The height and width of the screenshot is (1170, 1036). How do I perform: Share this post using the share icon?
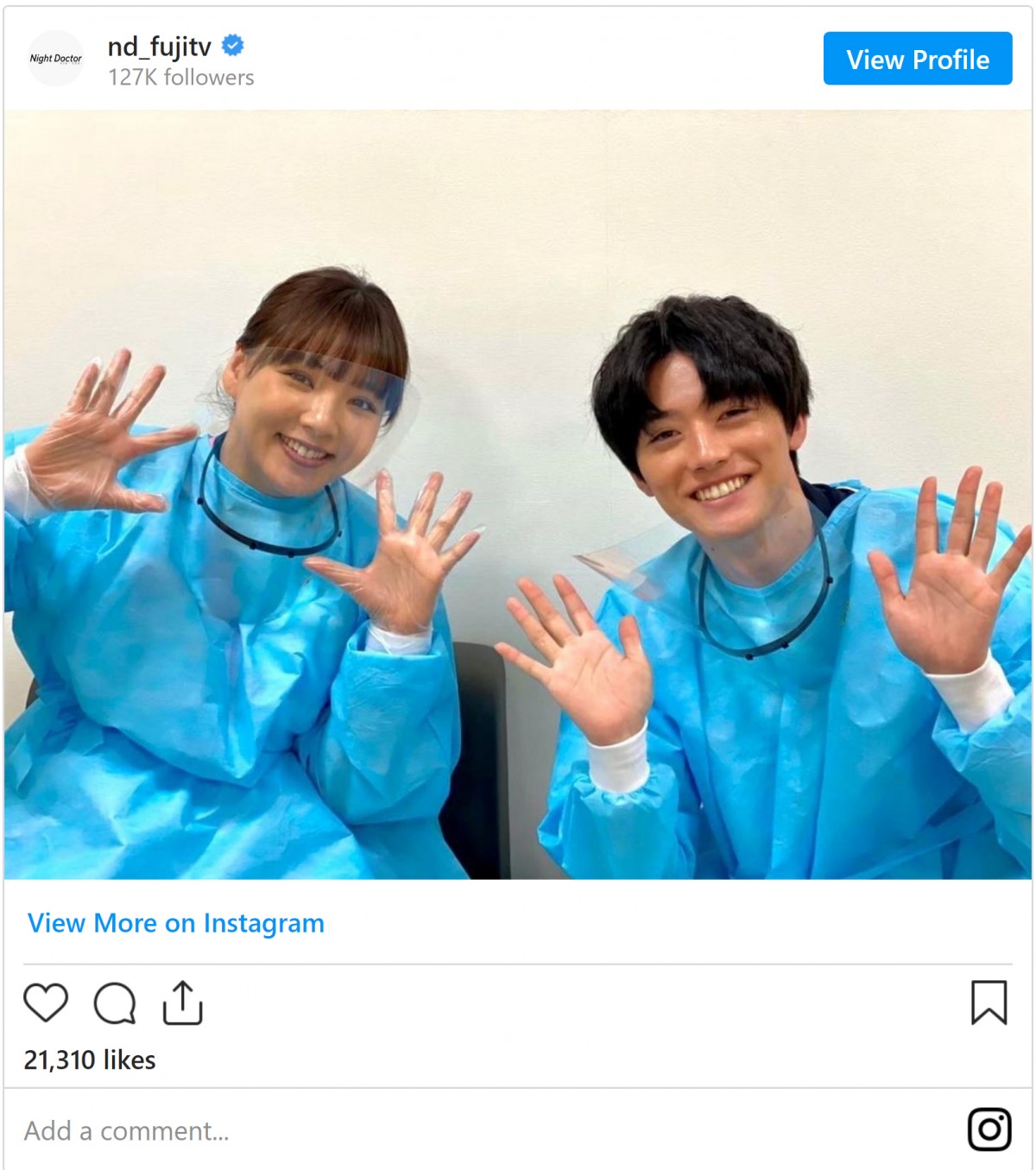[x=182, y=1002]
